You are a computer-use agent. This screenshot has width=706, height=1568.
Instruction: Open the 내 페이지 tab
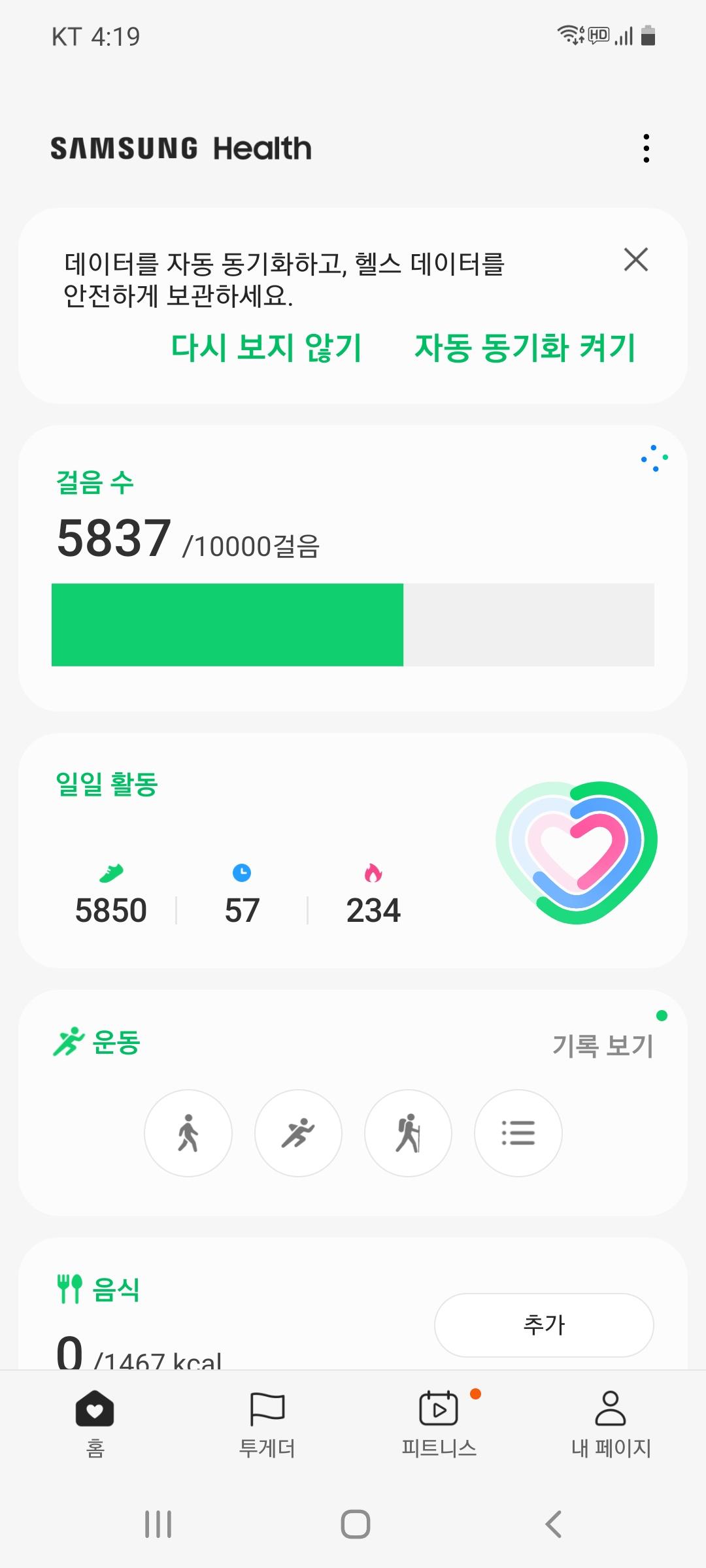pos(611,1422)
